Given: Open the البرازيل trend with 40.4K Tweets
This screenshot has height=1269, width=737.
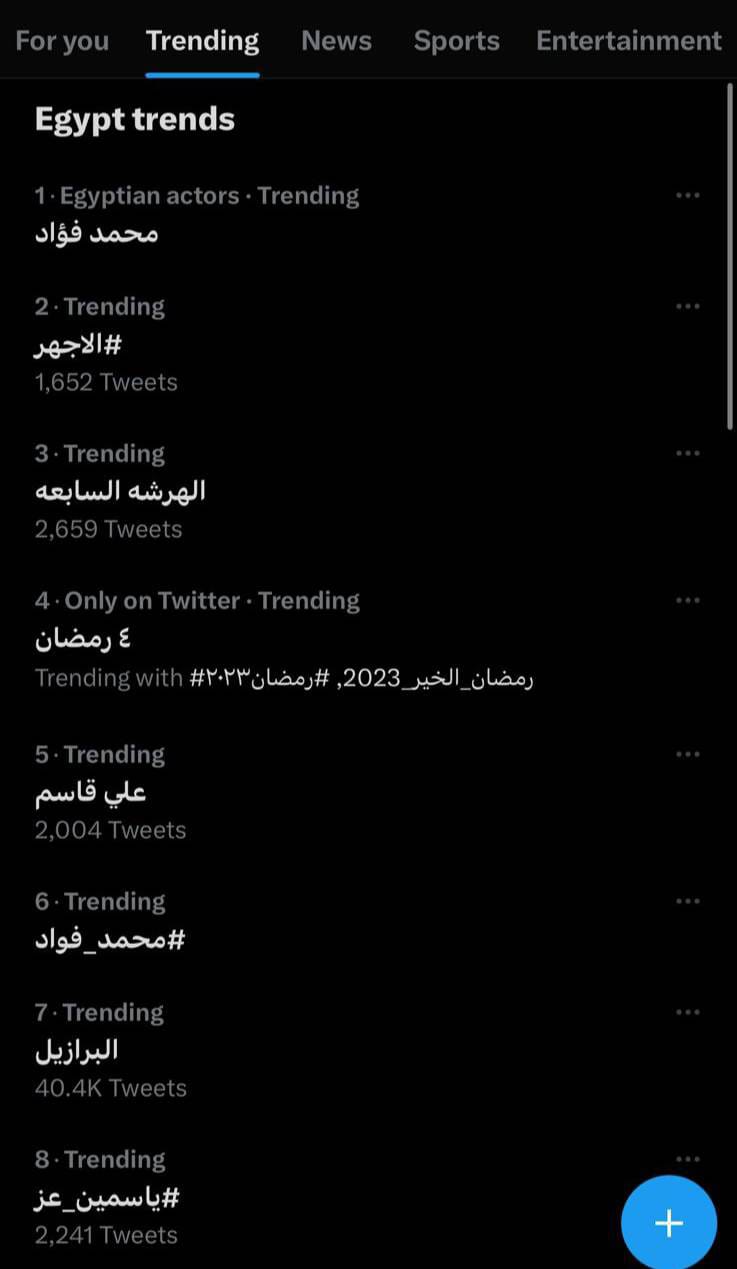Looking at the screenshot, I should [77, 1050].
